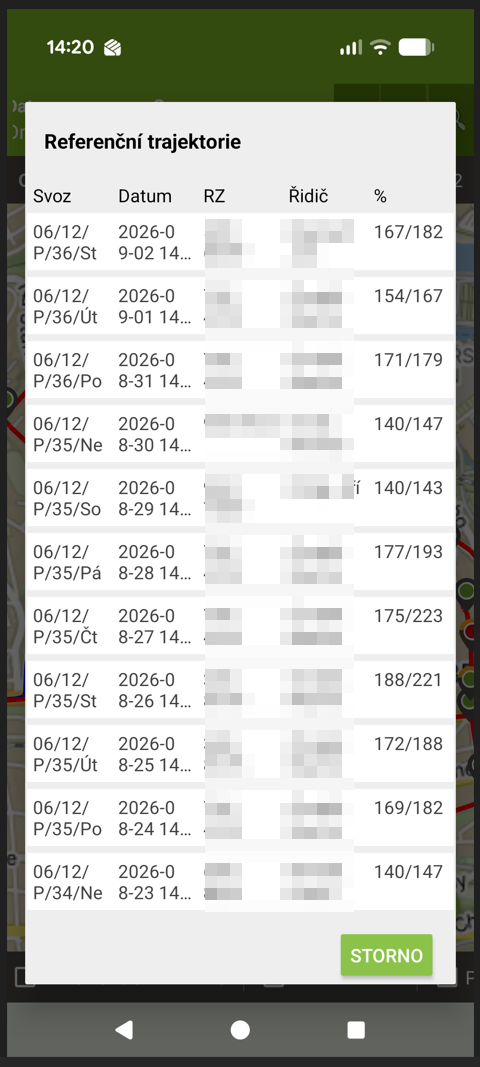Choose trajectory 06/12/P/35/Čt
The height and width of the screenshot is (1067, 480).
pos(240,626)
